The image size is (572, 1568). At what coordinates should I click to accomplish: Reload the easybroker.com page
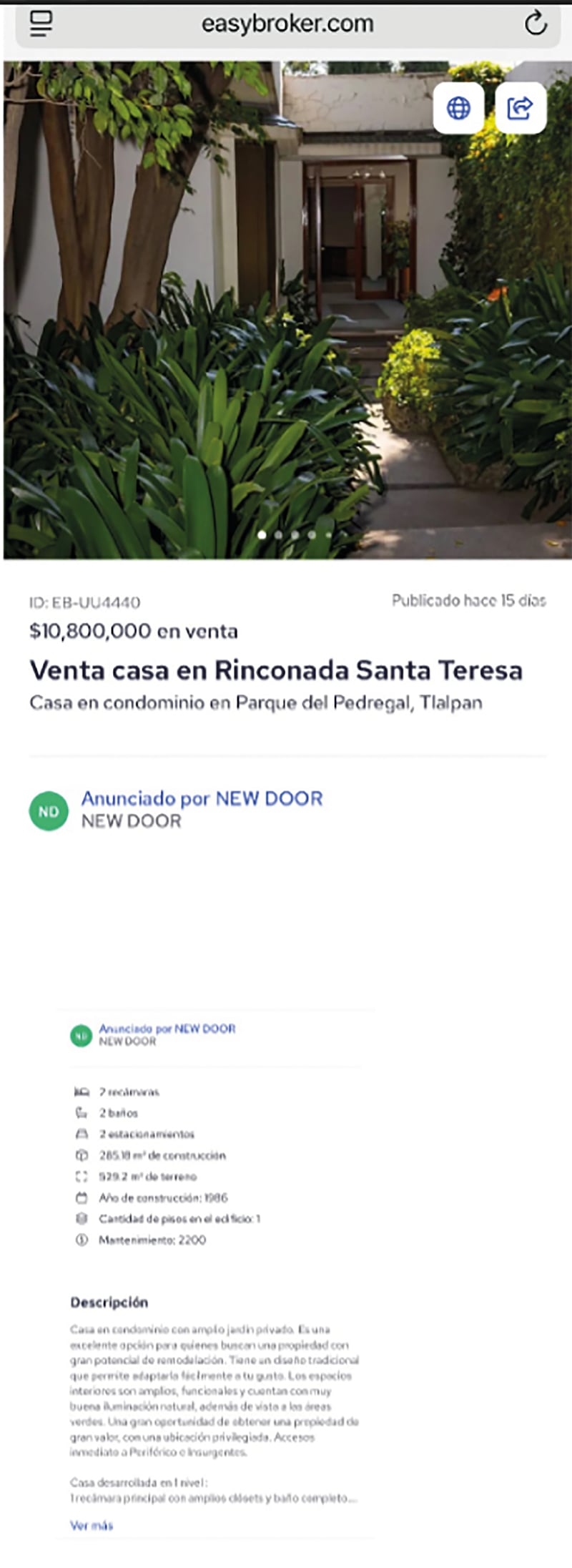point(536,24)
